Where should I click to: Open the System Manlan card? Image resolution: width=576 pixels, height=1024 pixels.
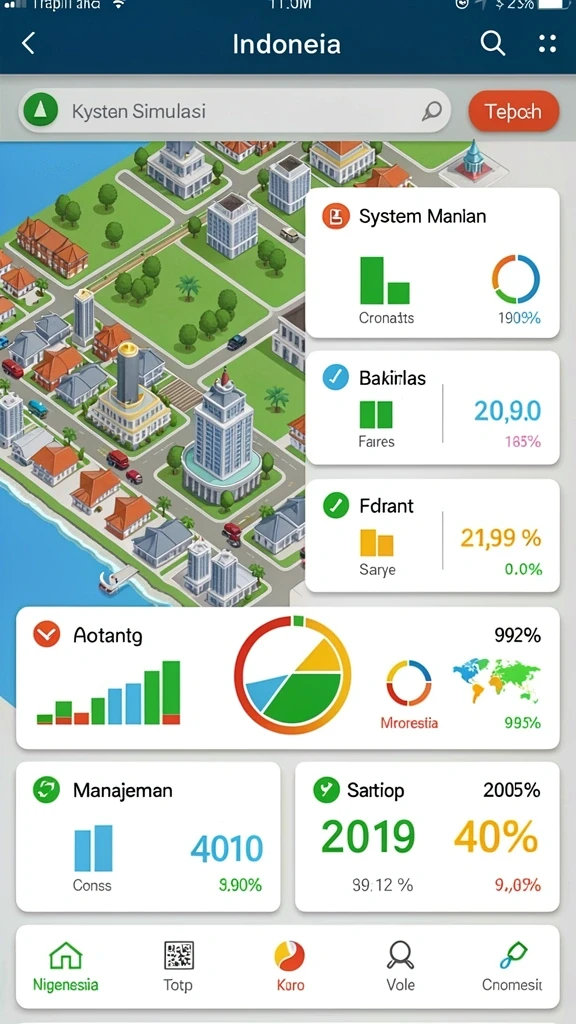coord(432,263)
